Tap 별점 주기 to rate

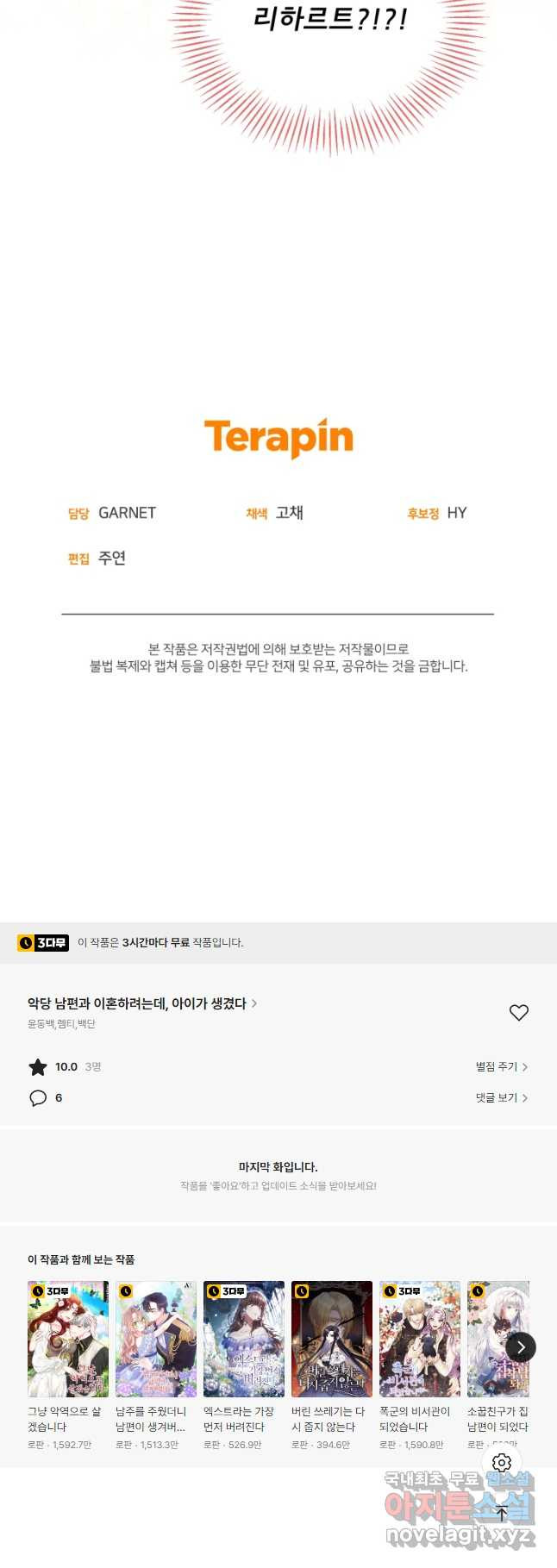(x=501, y=1066)
